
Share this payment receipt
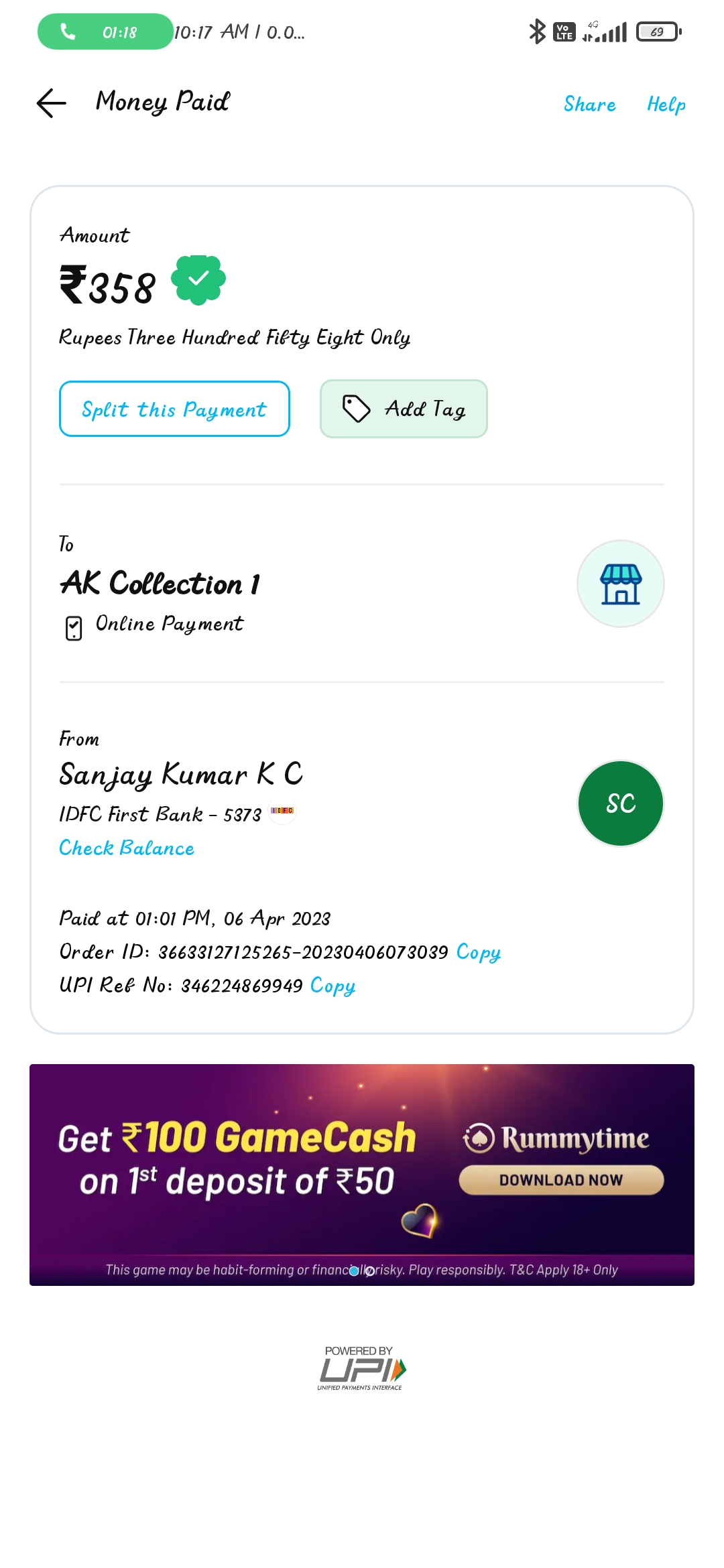click(x=589, y=105)
